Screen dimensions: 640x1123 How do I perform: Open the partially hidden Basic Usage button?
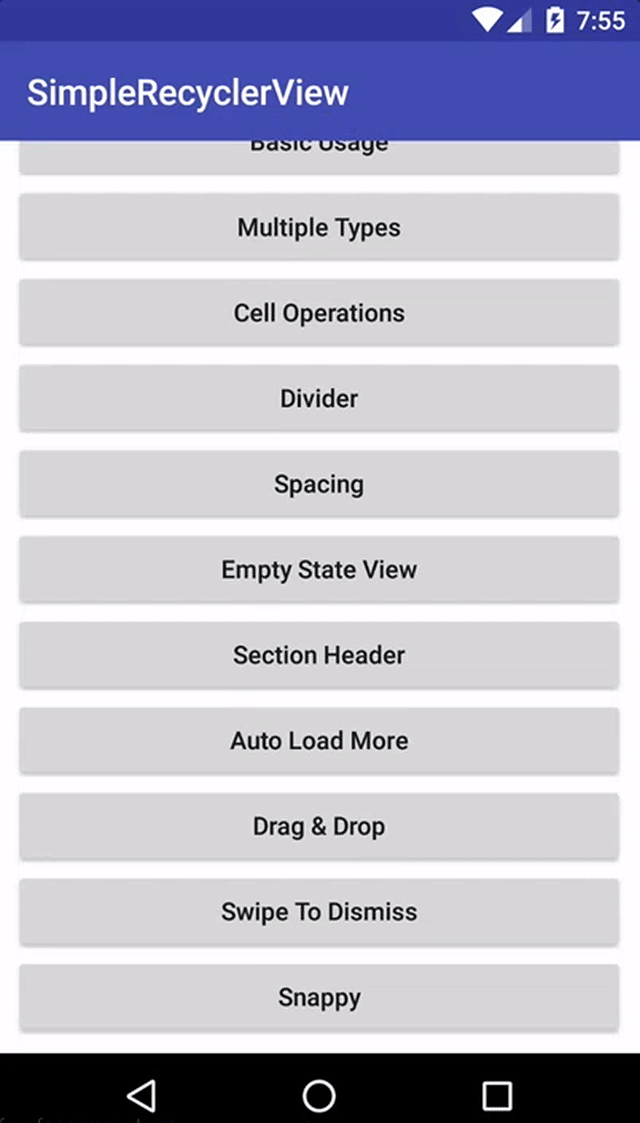[x=319, y=157]
